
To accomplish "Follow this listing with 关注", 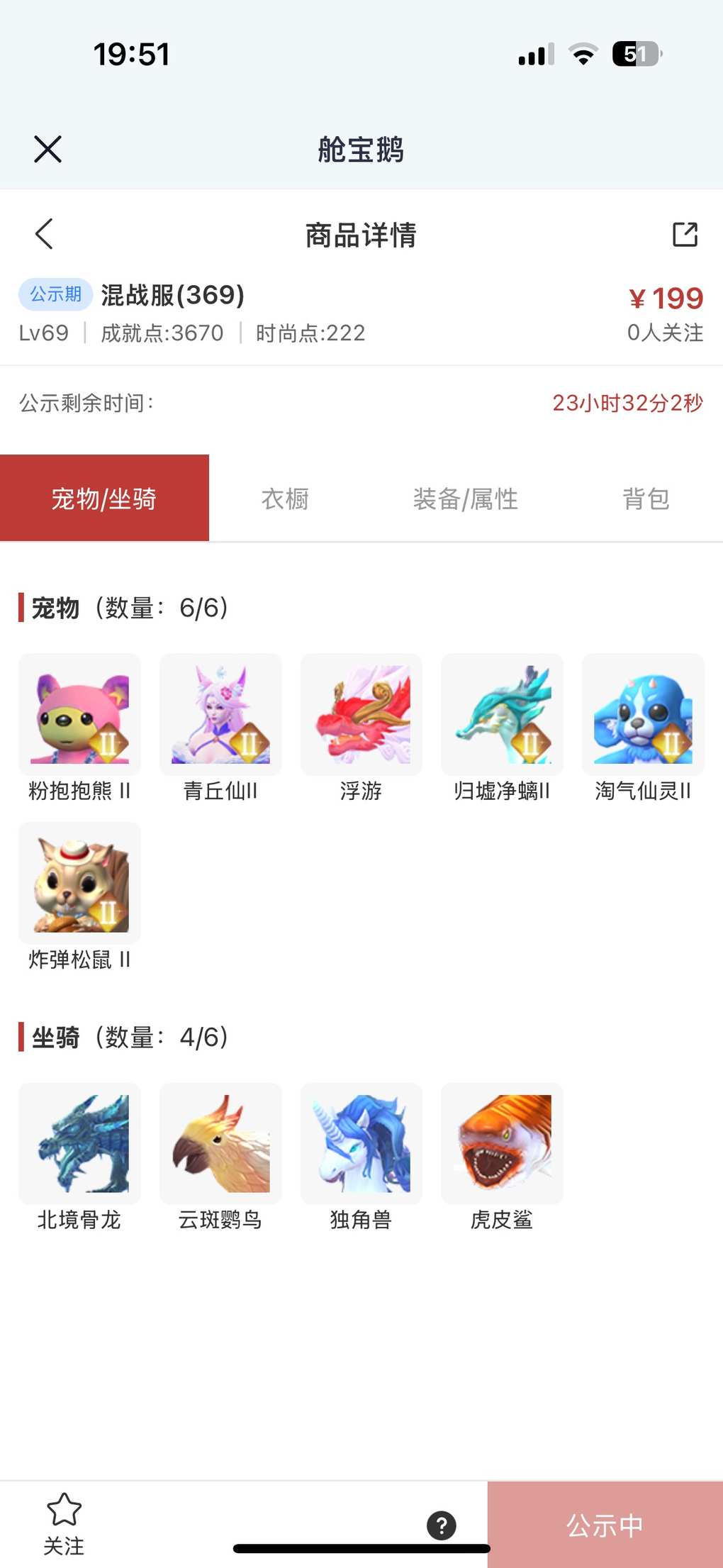I will click(x=64, y=1523).
